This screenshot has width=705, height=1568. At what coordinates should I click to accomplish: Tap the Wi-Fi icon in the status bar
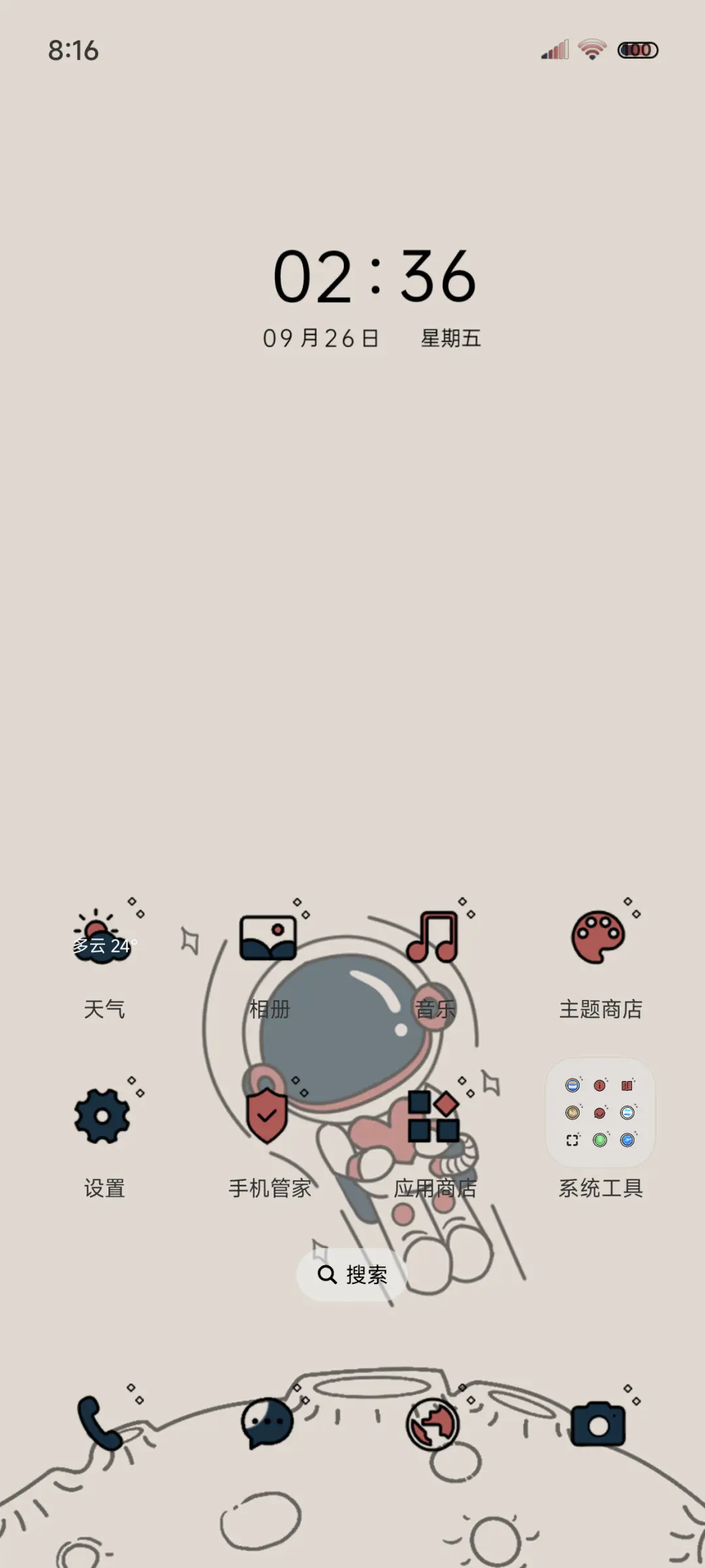589,49
